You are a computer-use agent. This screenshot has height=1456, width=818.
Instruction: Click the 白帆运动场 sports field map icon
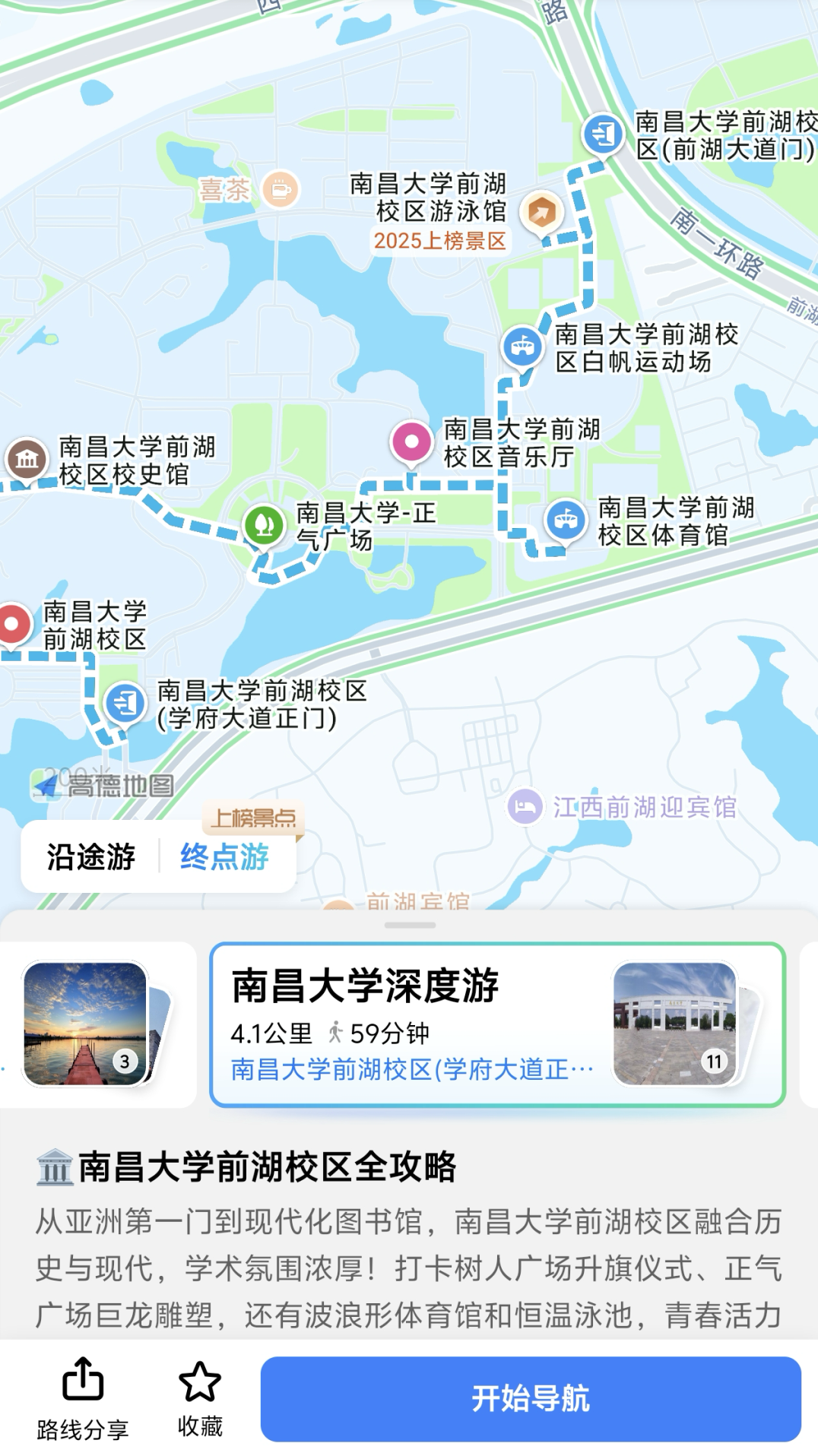524,344
